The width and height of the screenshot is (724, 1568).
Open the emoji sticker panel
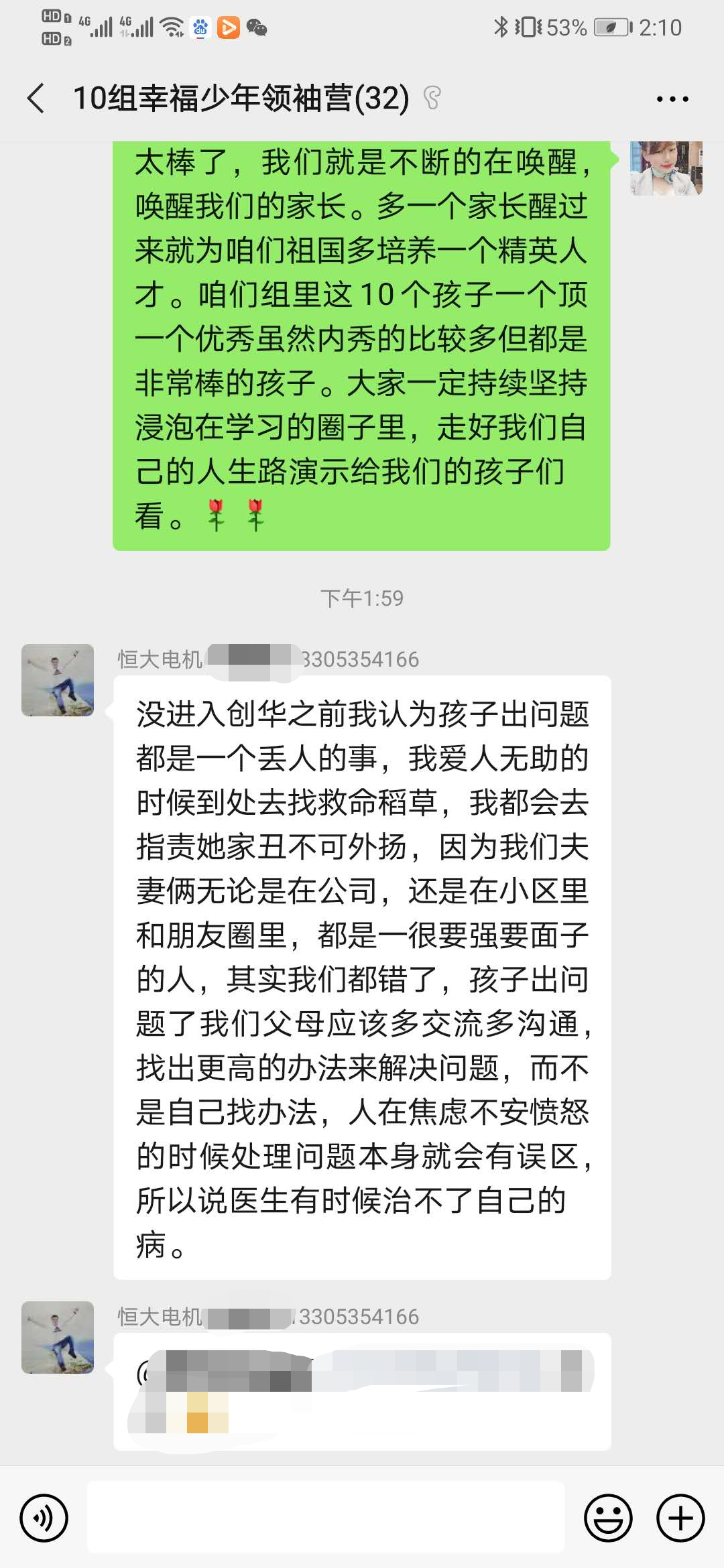608,1518
